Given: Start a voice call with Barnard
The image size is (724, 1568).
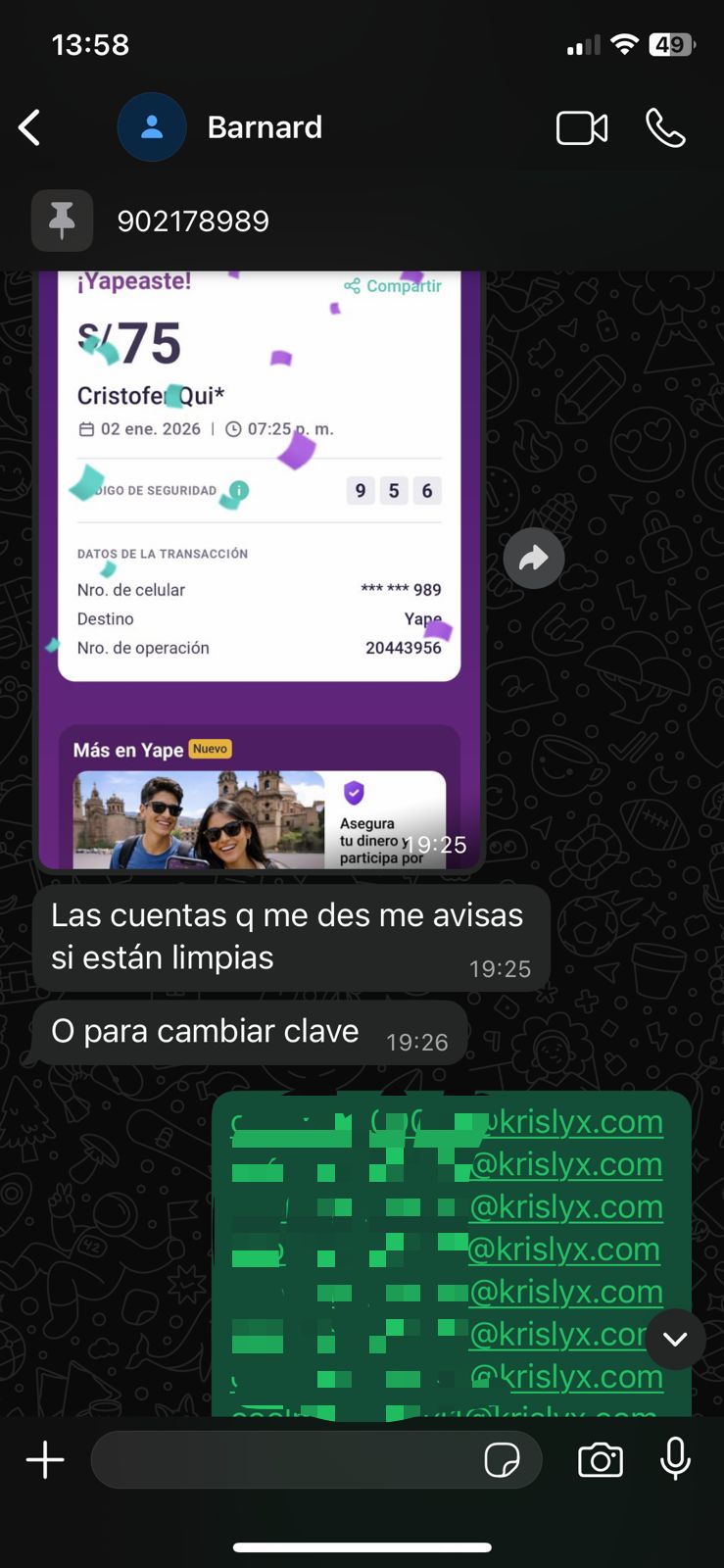Looking at the screenshot, I should click(665, 128).
